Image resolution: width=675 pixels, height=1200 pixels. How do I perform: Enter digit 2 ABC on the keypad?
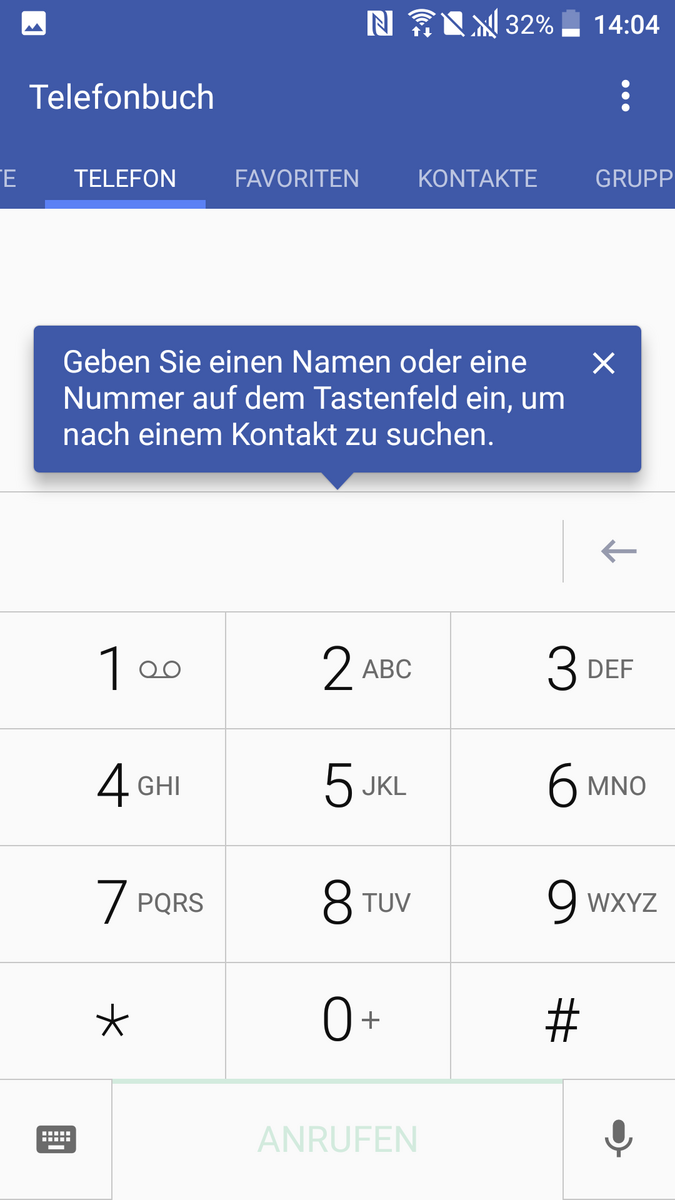tap(338, 670)
